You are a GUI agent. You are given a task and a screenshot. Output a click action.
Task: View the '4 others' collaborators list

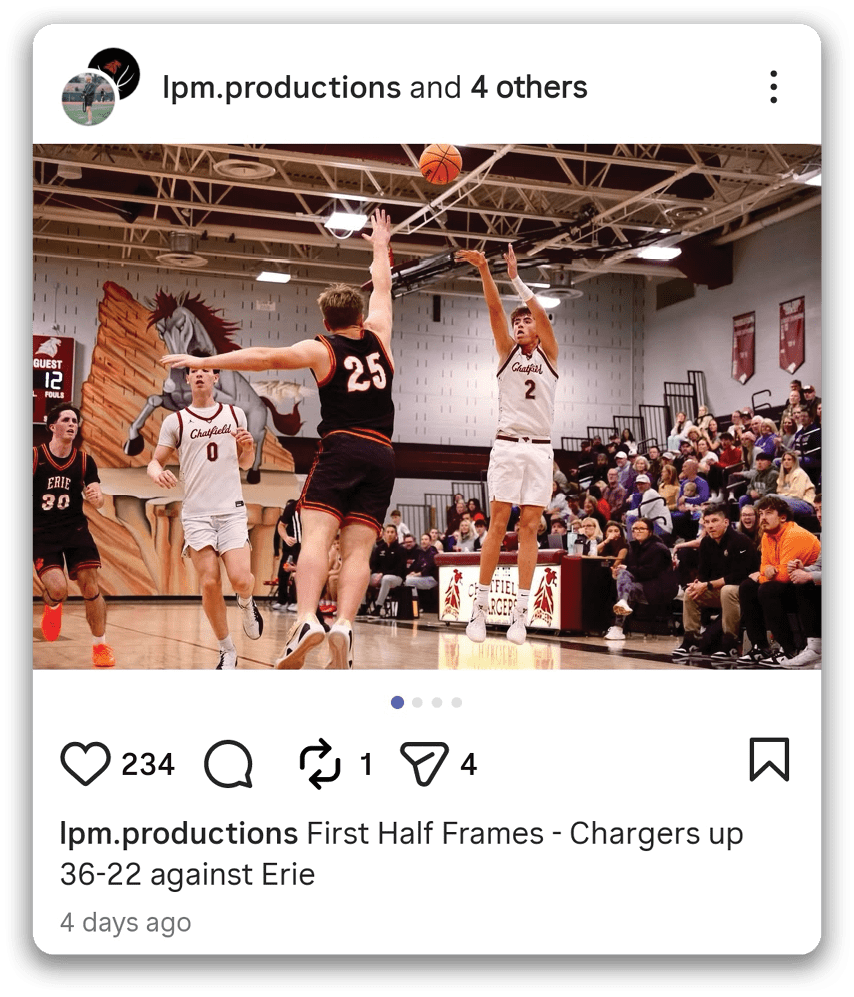tap(529, 88)
